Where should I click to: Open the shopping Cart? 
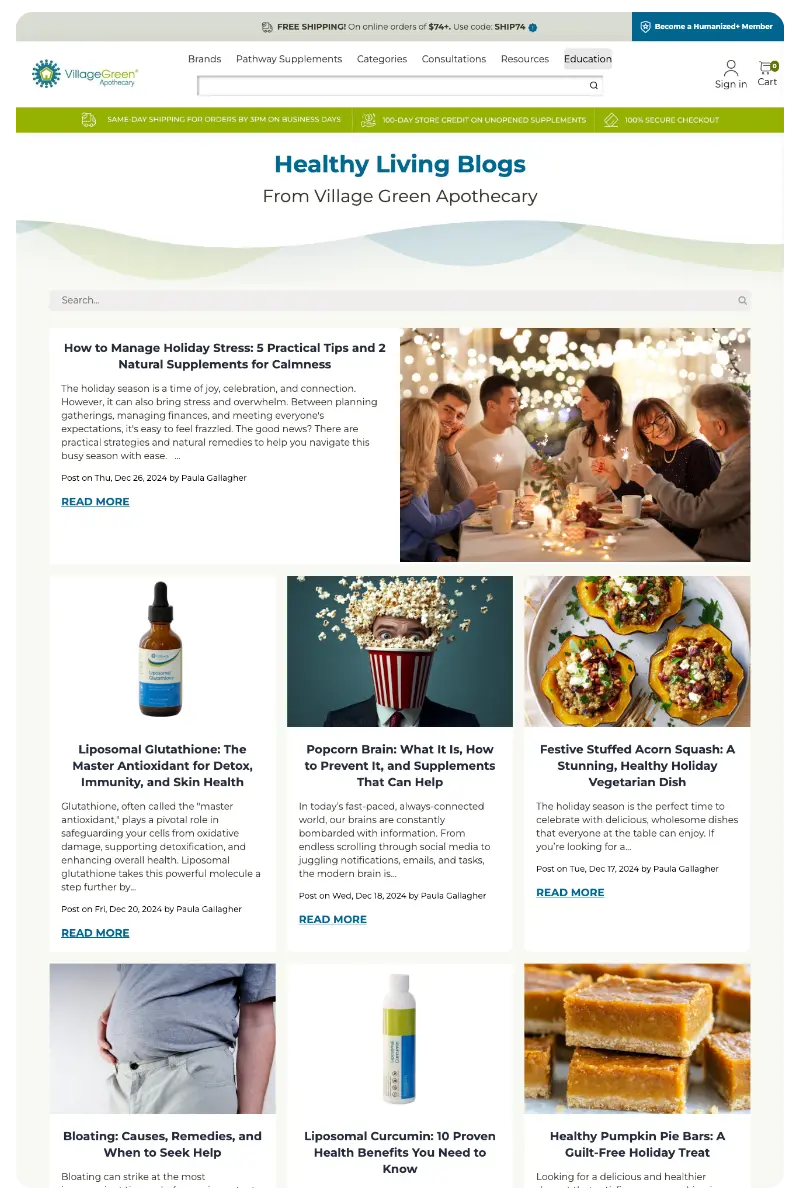tap(767, 73)
